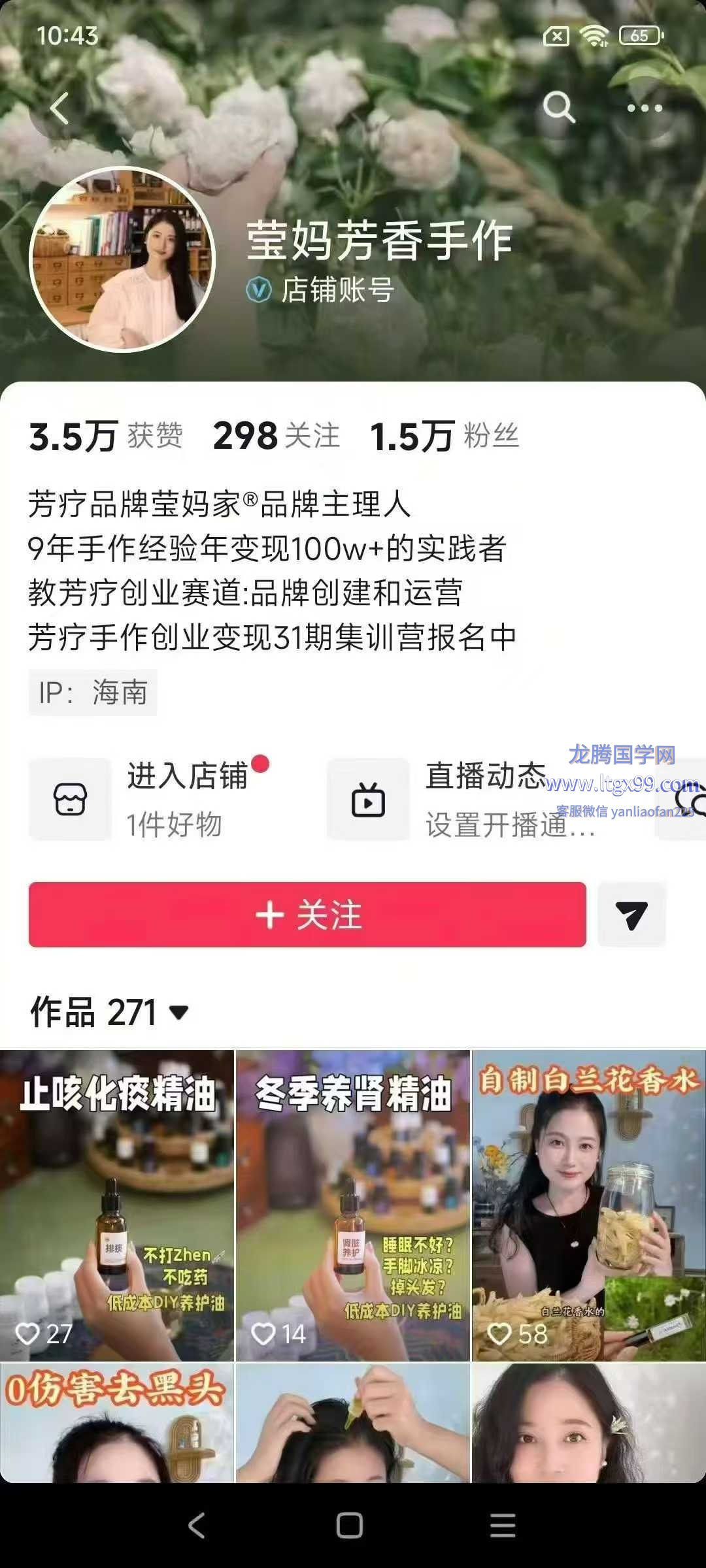View the profile avatar photo
This screenshot has height=1568, width=706.
pos(123,259)
